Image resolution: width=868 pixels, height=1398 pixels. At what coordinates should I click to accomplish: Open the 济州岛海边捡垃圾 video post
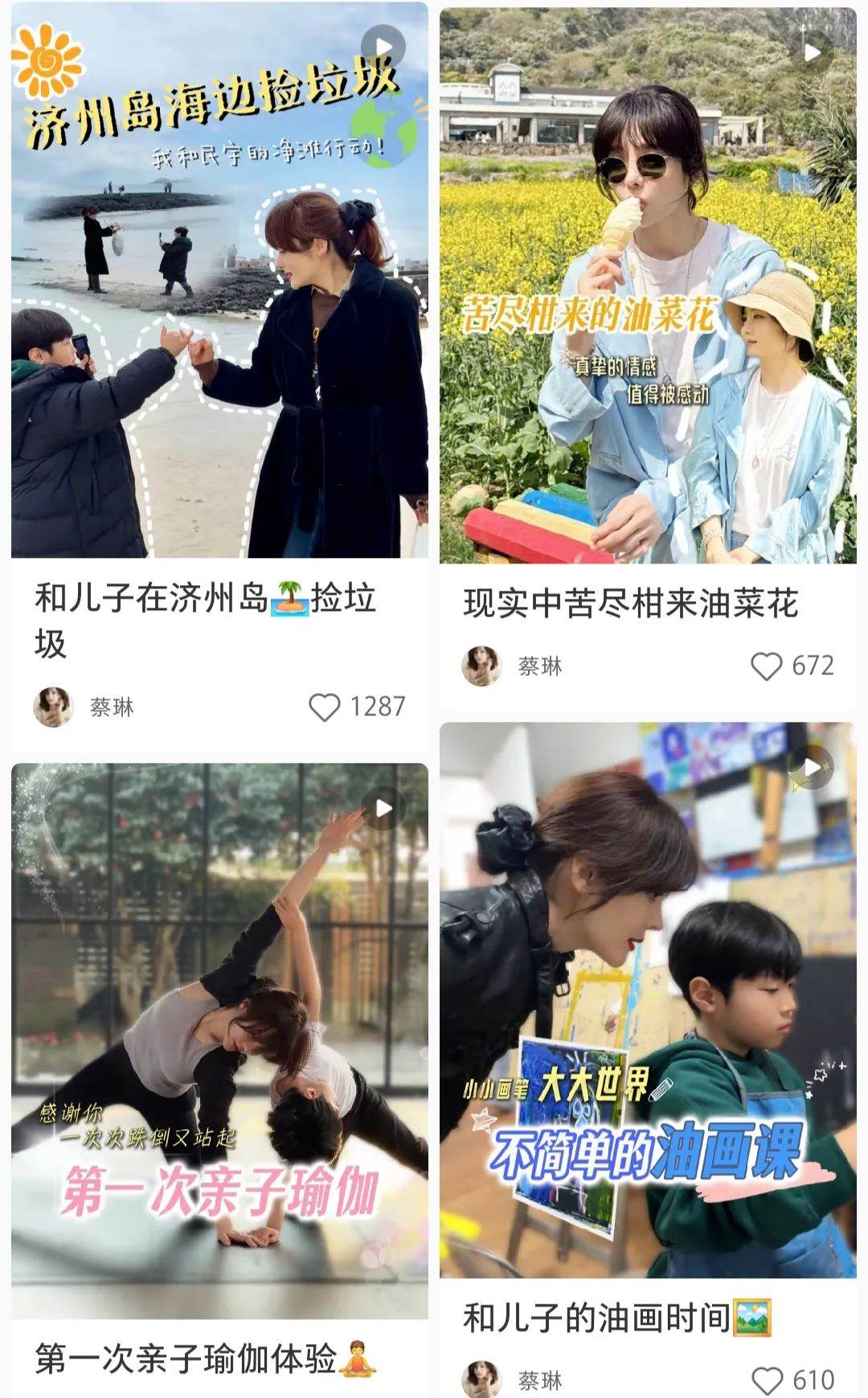coord(219,281)
